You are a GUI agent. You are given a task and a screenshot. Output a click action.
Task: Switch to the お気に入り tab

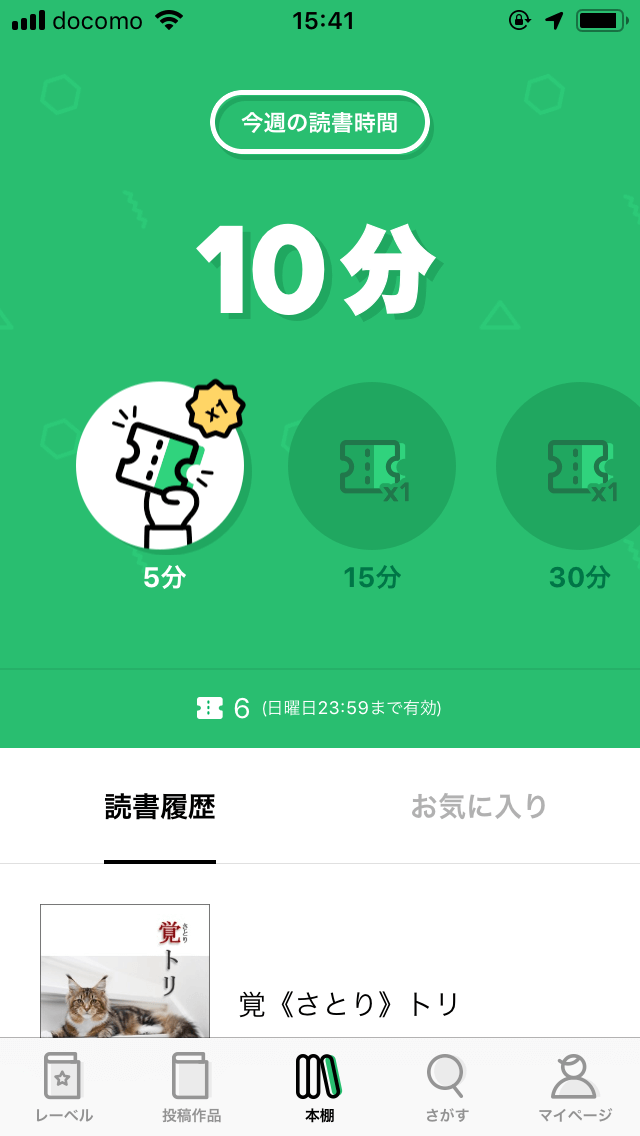click(479, 806)
